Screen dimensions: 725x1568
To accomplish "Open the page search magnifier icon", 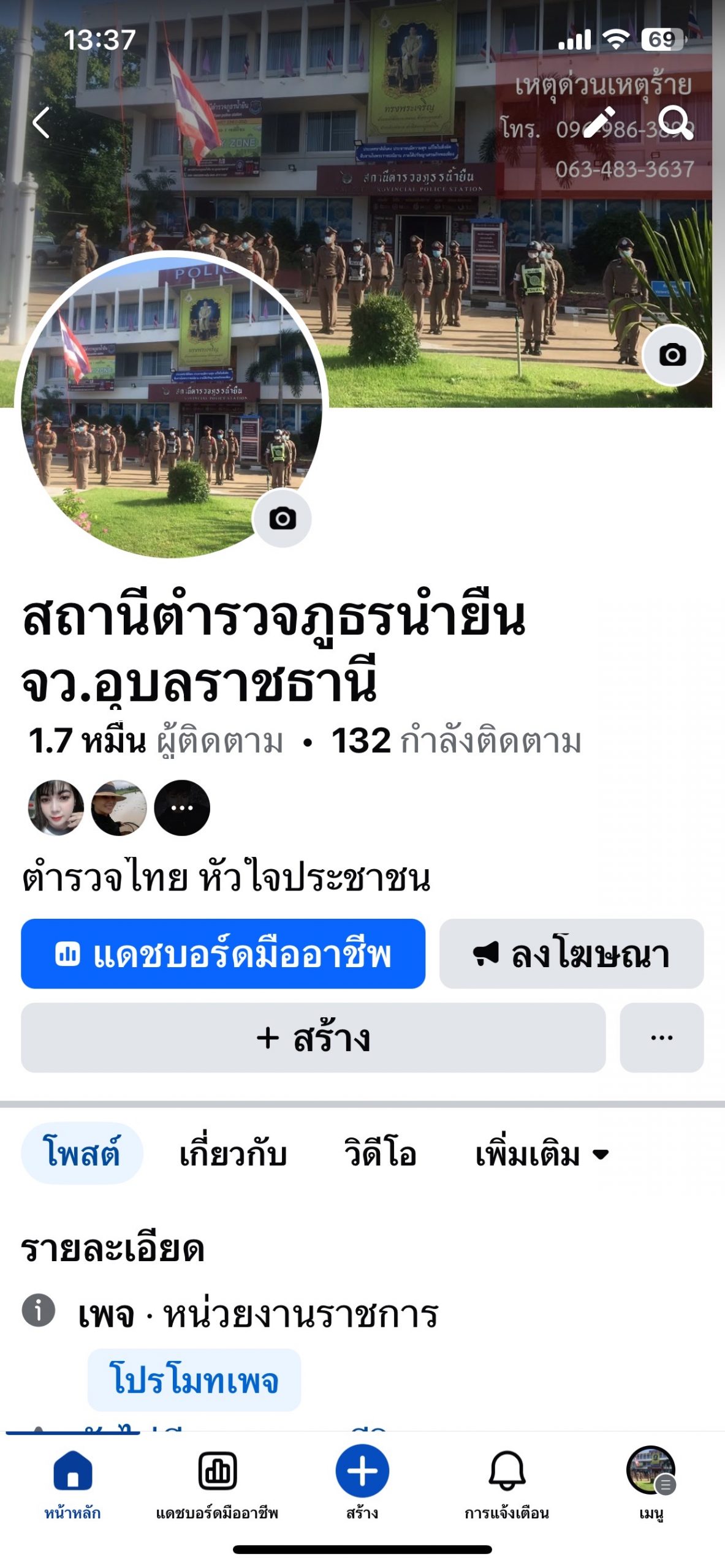I will pyautogui.click(x=675, y=123).
